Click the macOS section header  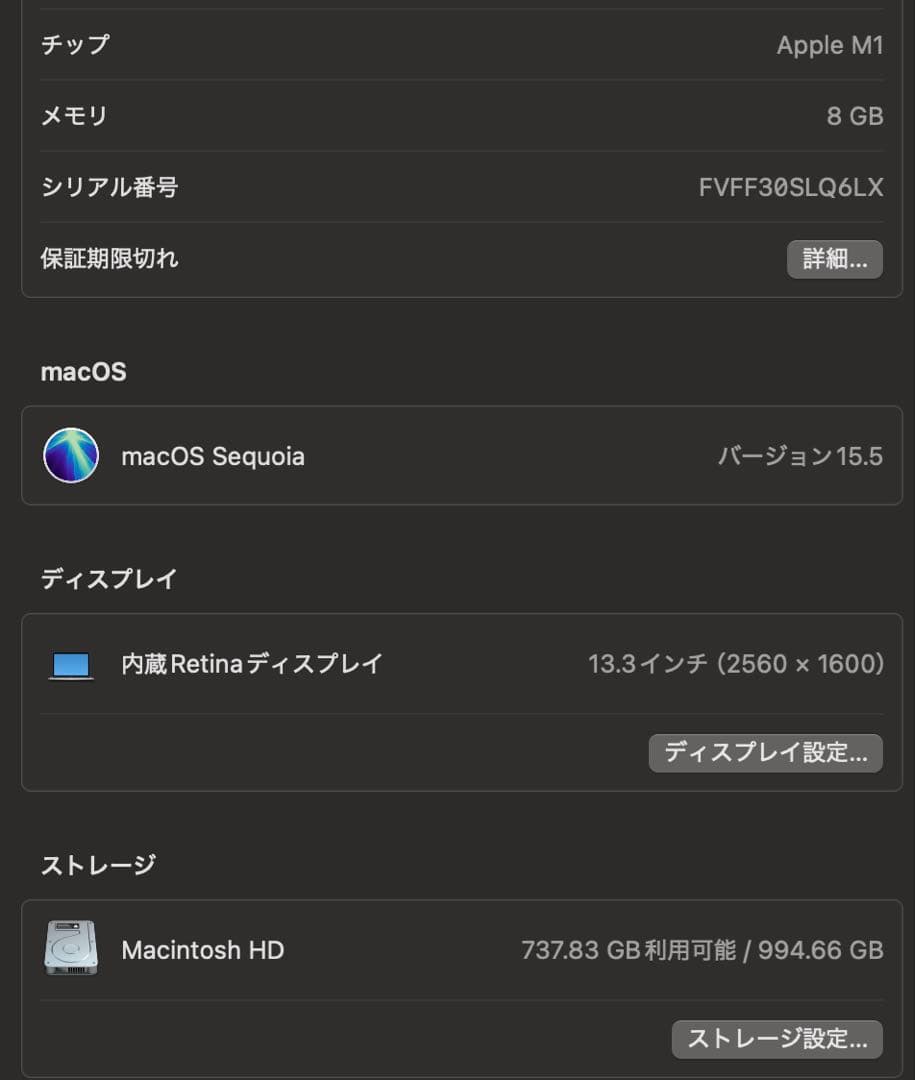(x=83, y=371)
